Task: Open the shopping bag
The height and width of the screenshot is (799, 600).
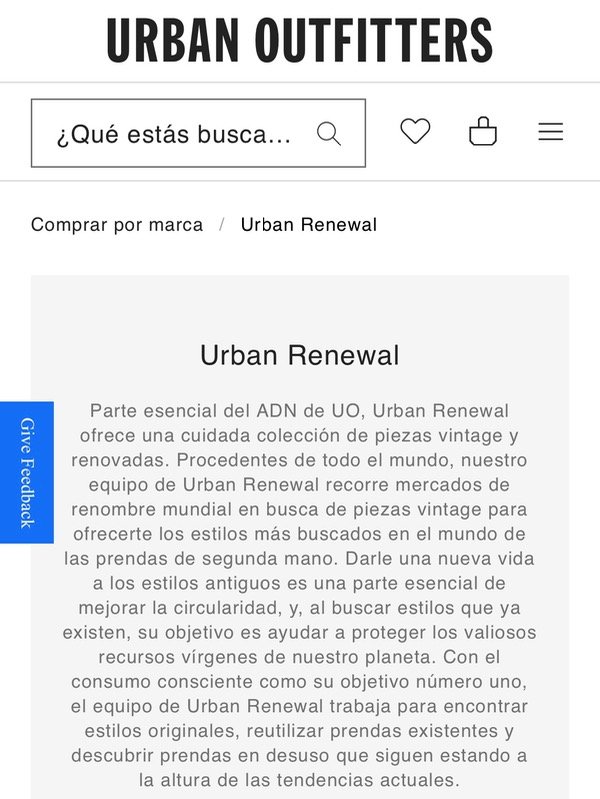Action: [x=483, y=132]
